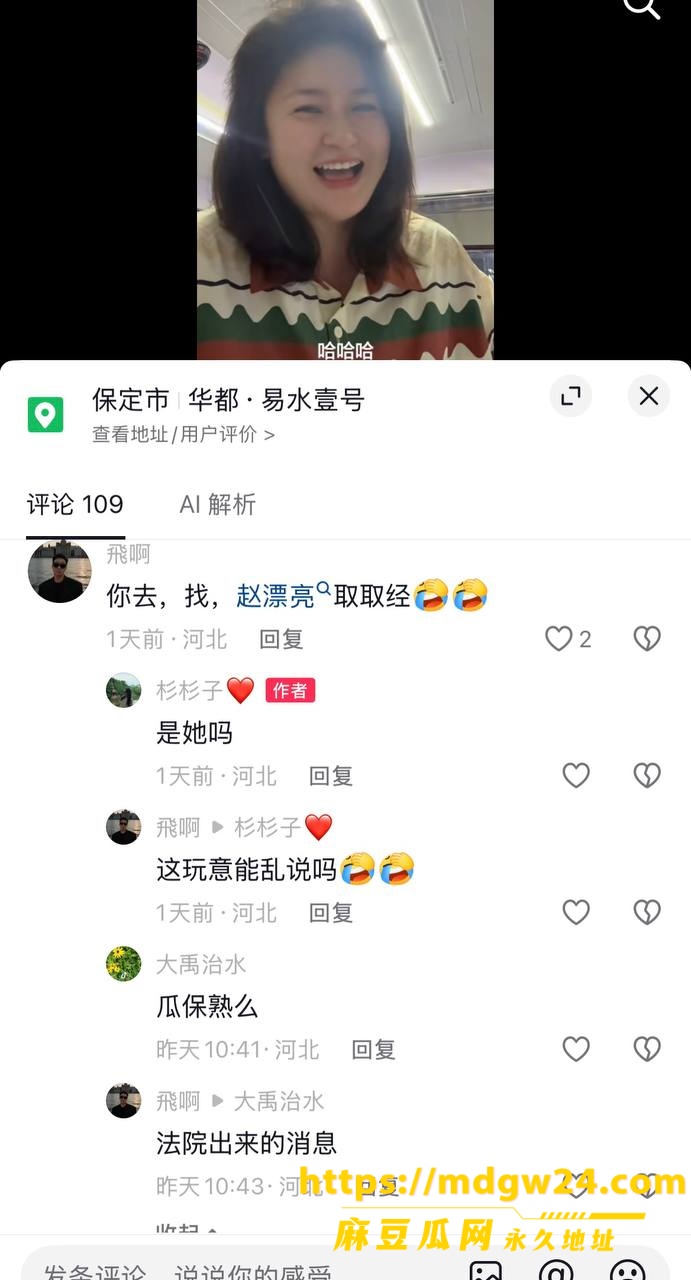Image resolution: width=691 pixels, height=1280 pixels.
Task: Open 杉杉子's profile from the author reply
Action: pyautogui.click(x=124, y=690)
